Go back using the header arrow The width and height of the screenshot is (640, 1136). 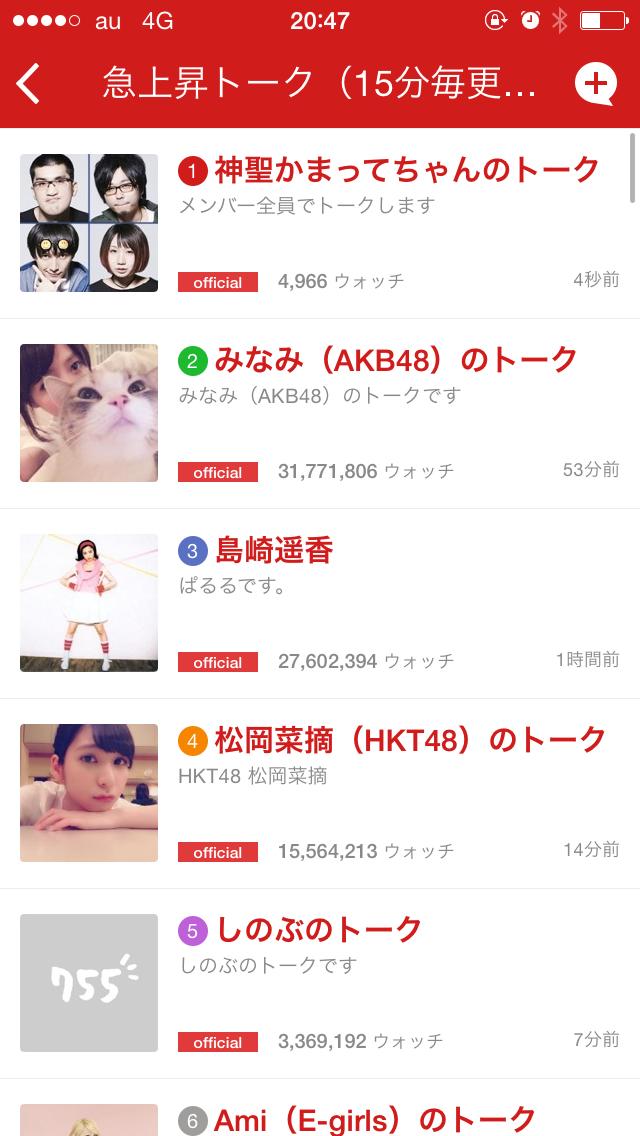(30, 84)
